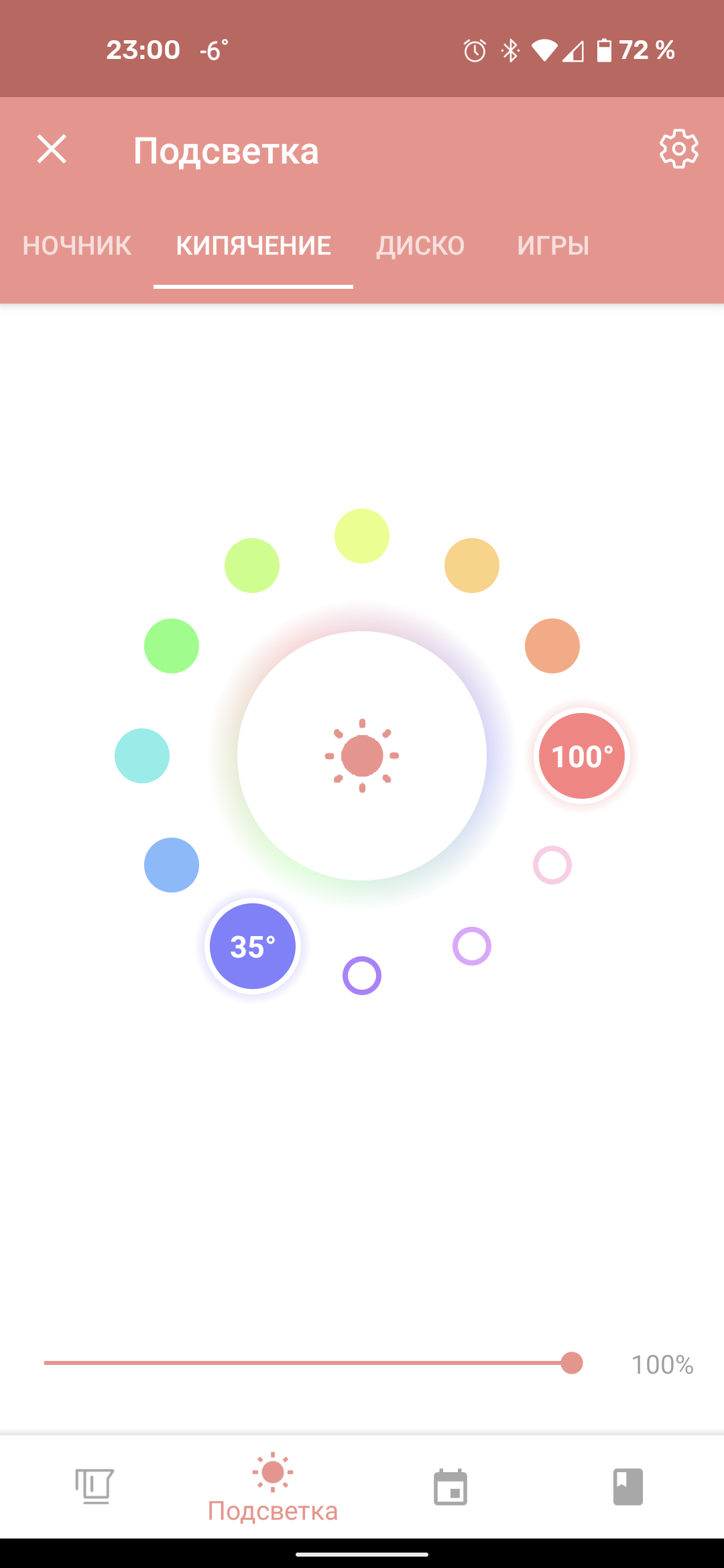
Task: Open the bookmark book tab
Action: click(x=628, y=1486)
